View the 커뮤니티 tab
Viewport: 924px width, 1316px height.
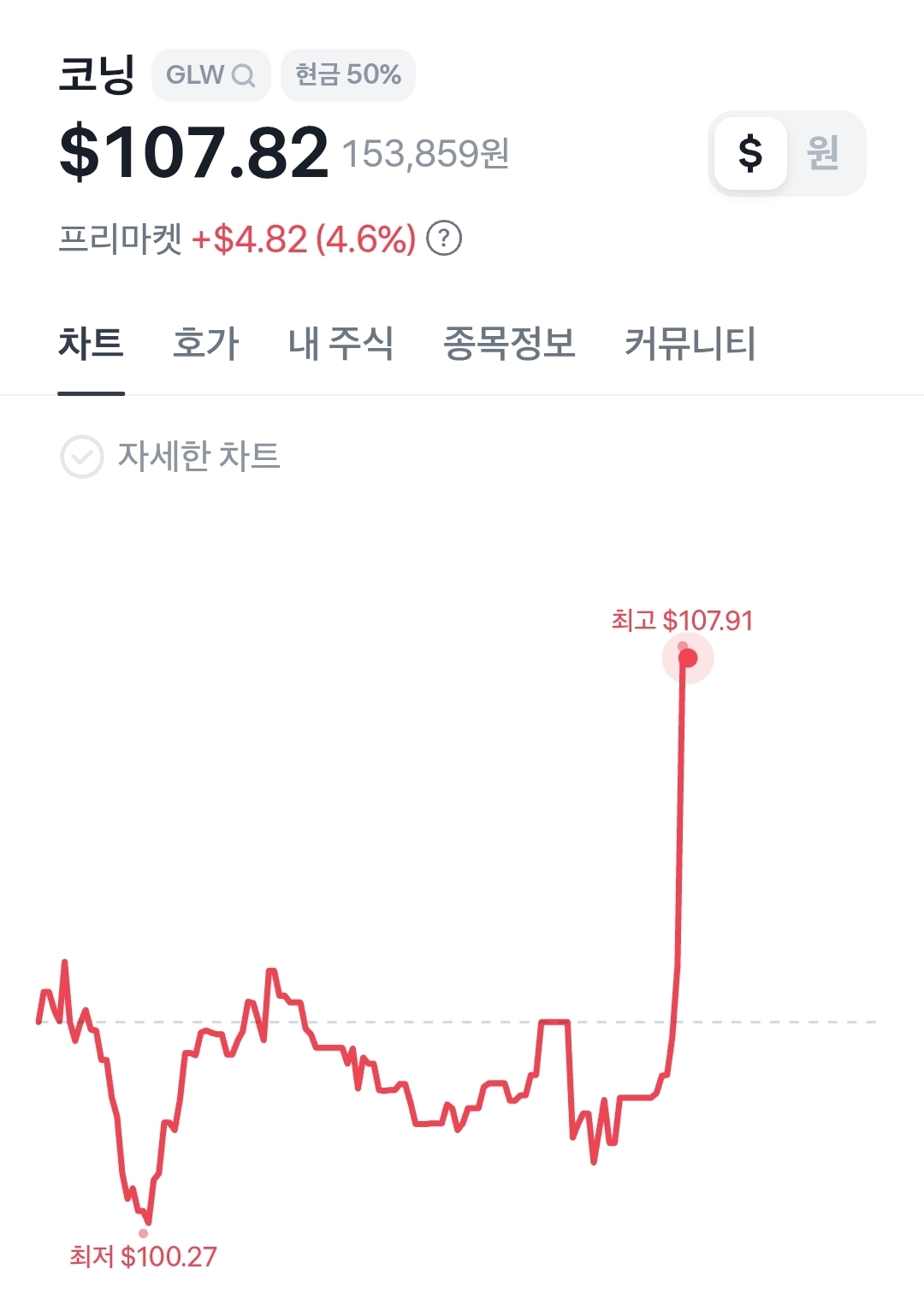(690, 344)
